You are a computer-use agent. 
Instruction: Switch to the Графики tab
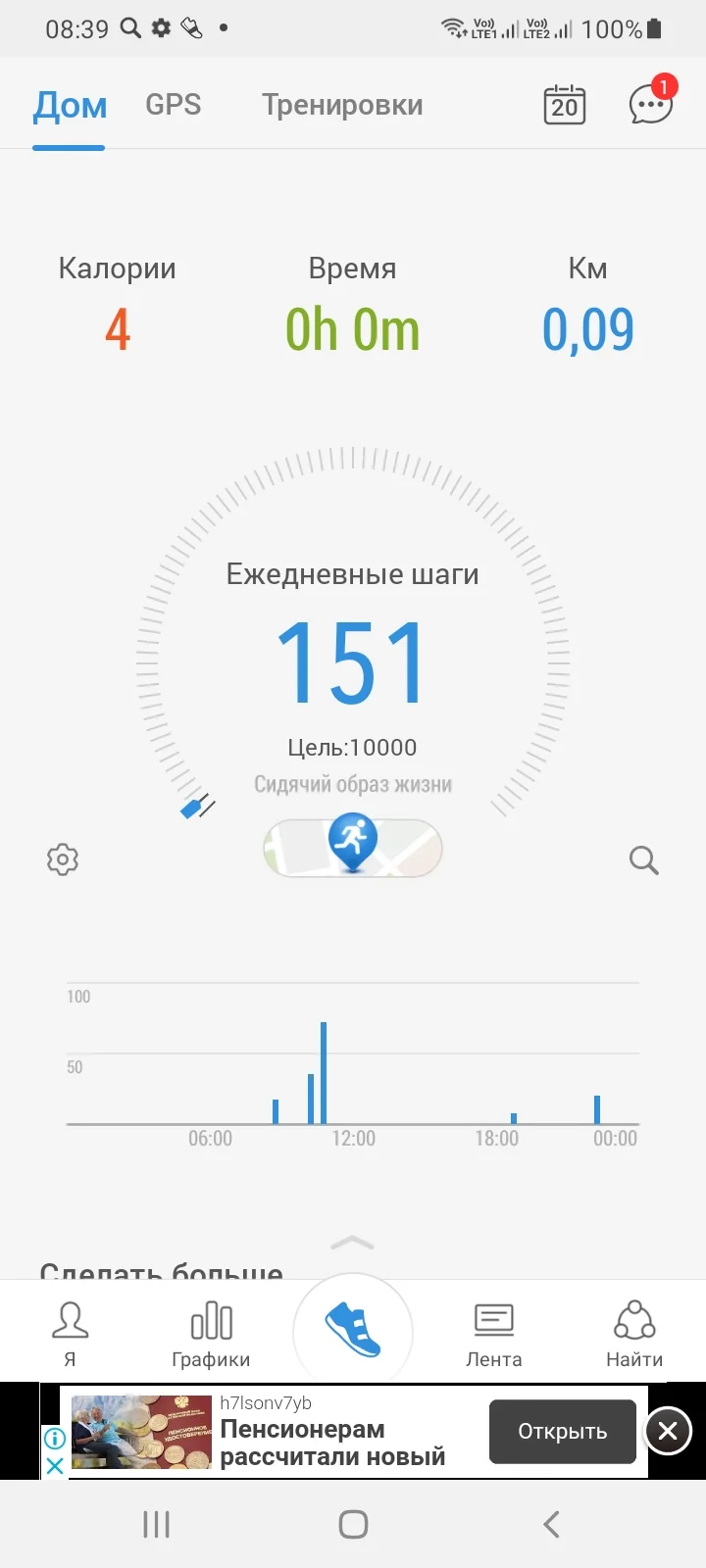pos(211,1333)
